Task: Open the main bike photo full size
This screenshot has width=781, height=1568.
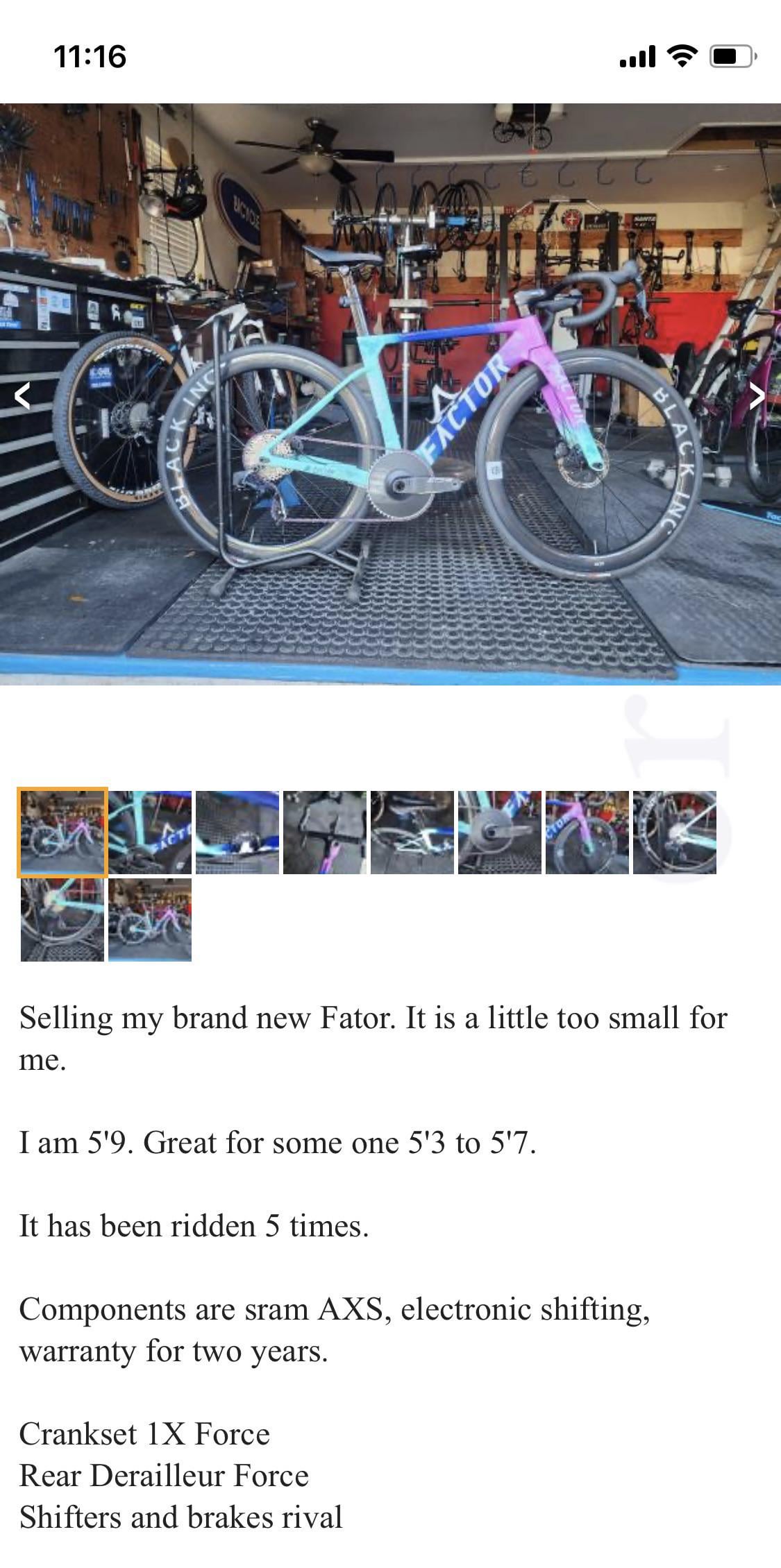Action: click(x=390, y=394)
